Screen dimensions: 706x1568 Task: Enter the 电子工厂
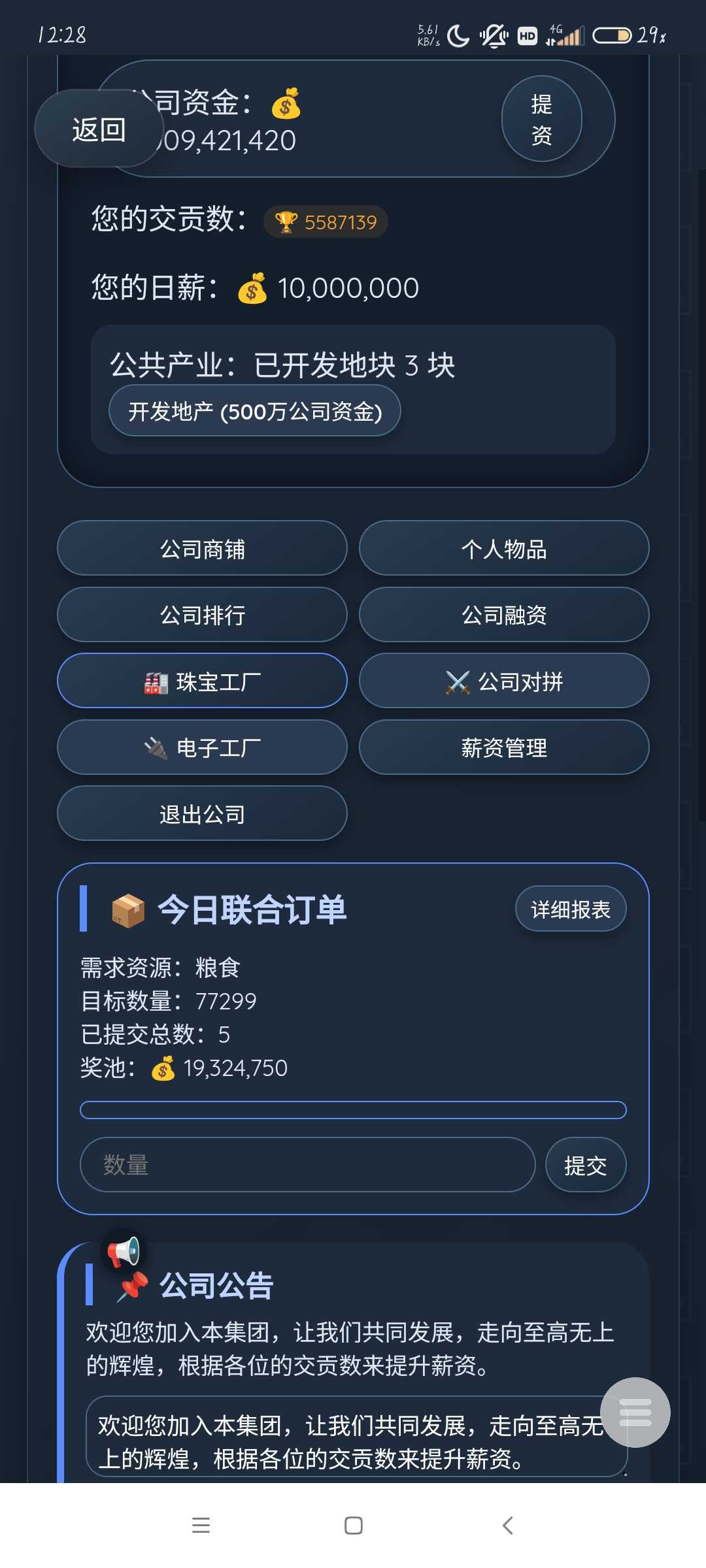(x=202, y=747)
